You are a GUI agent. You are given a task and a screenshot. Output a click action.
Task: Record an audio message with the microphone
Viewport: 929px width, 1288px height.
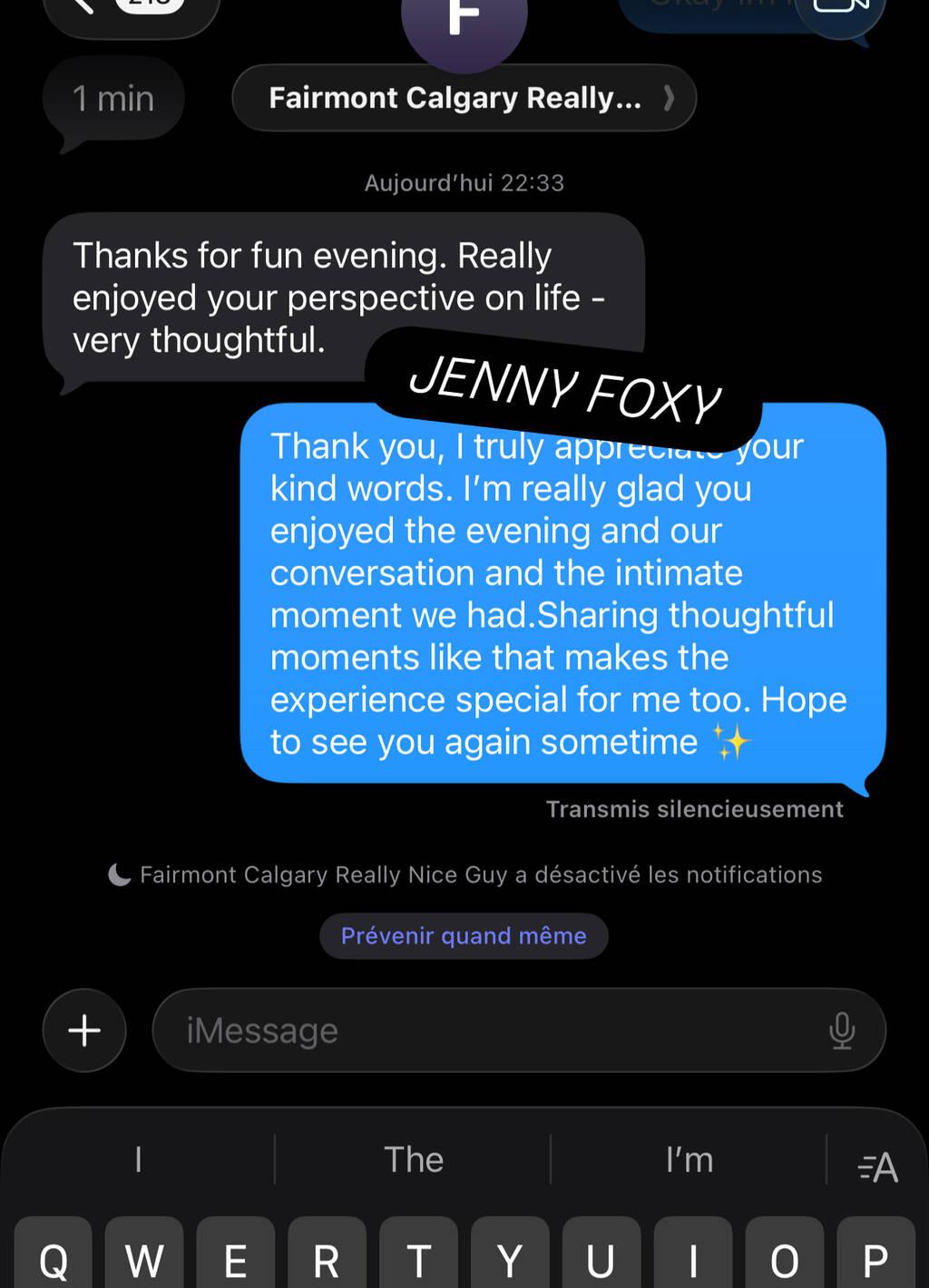pos(842,1030)
